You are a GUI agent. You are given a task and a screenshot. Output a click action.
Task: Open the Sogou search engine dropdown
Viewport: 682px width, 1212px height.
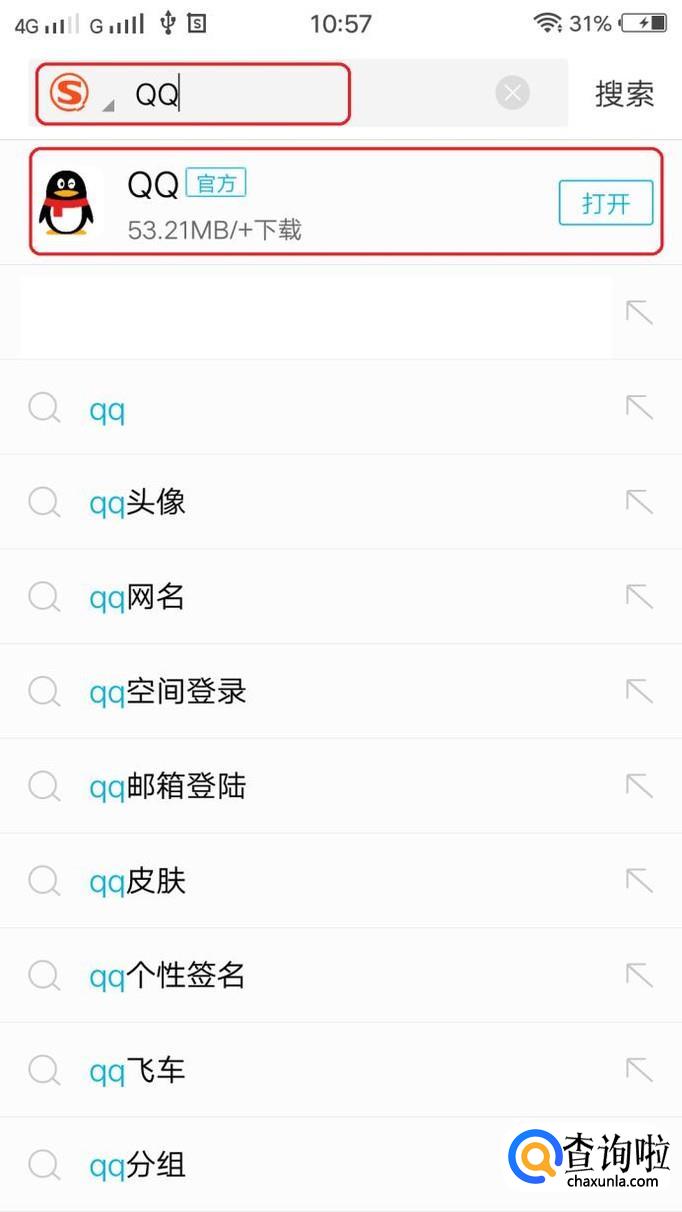point(78,95)
